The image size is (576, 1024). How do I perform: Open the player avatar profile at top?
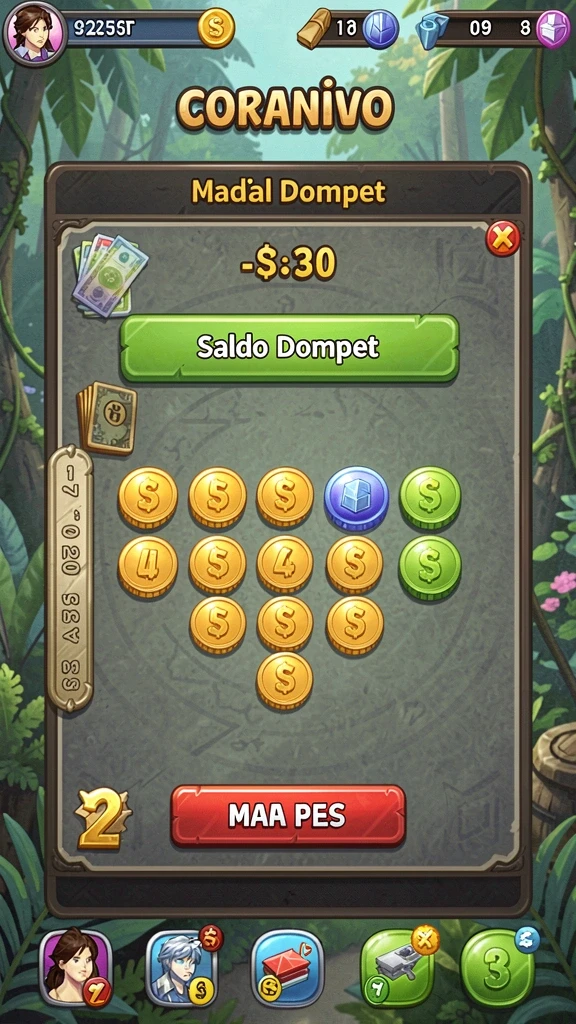[x=35, y=32]
